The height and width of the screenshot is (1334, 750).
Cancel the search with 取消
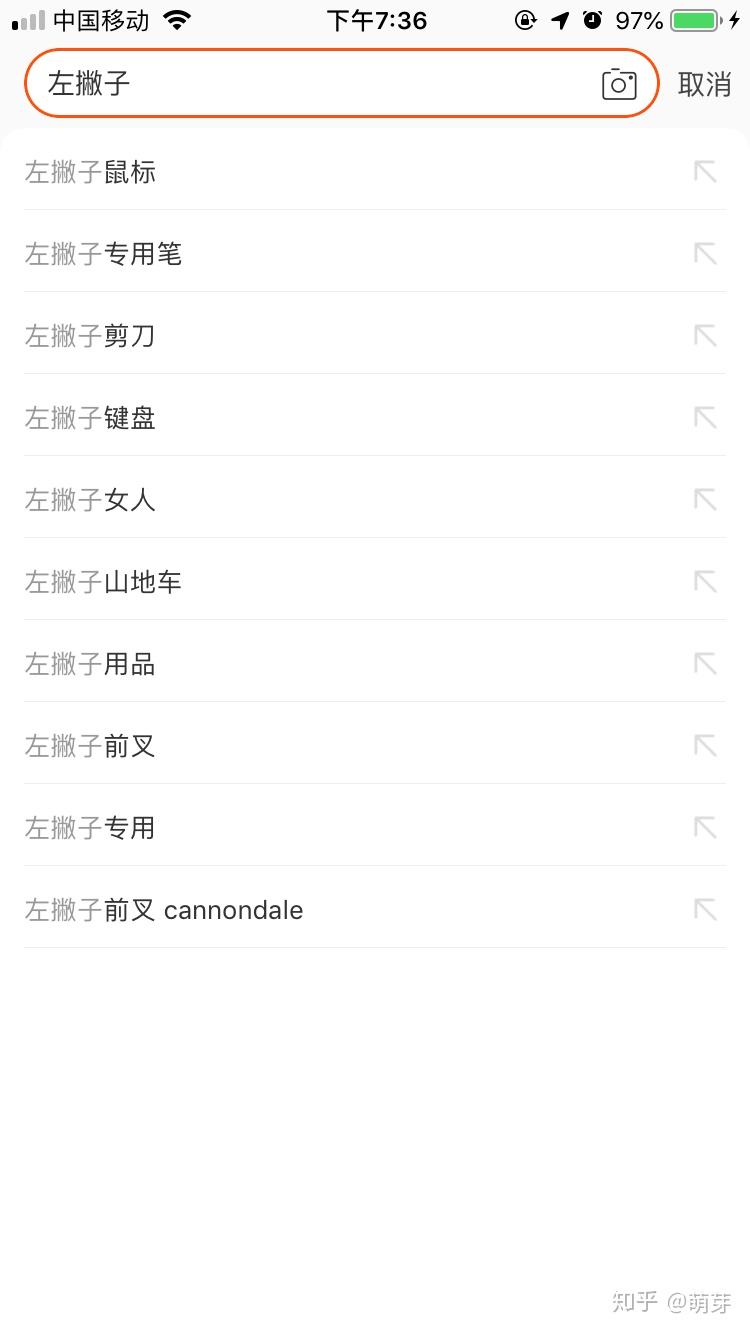click(x=704, y=85)
